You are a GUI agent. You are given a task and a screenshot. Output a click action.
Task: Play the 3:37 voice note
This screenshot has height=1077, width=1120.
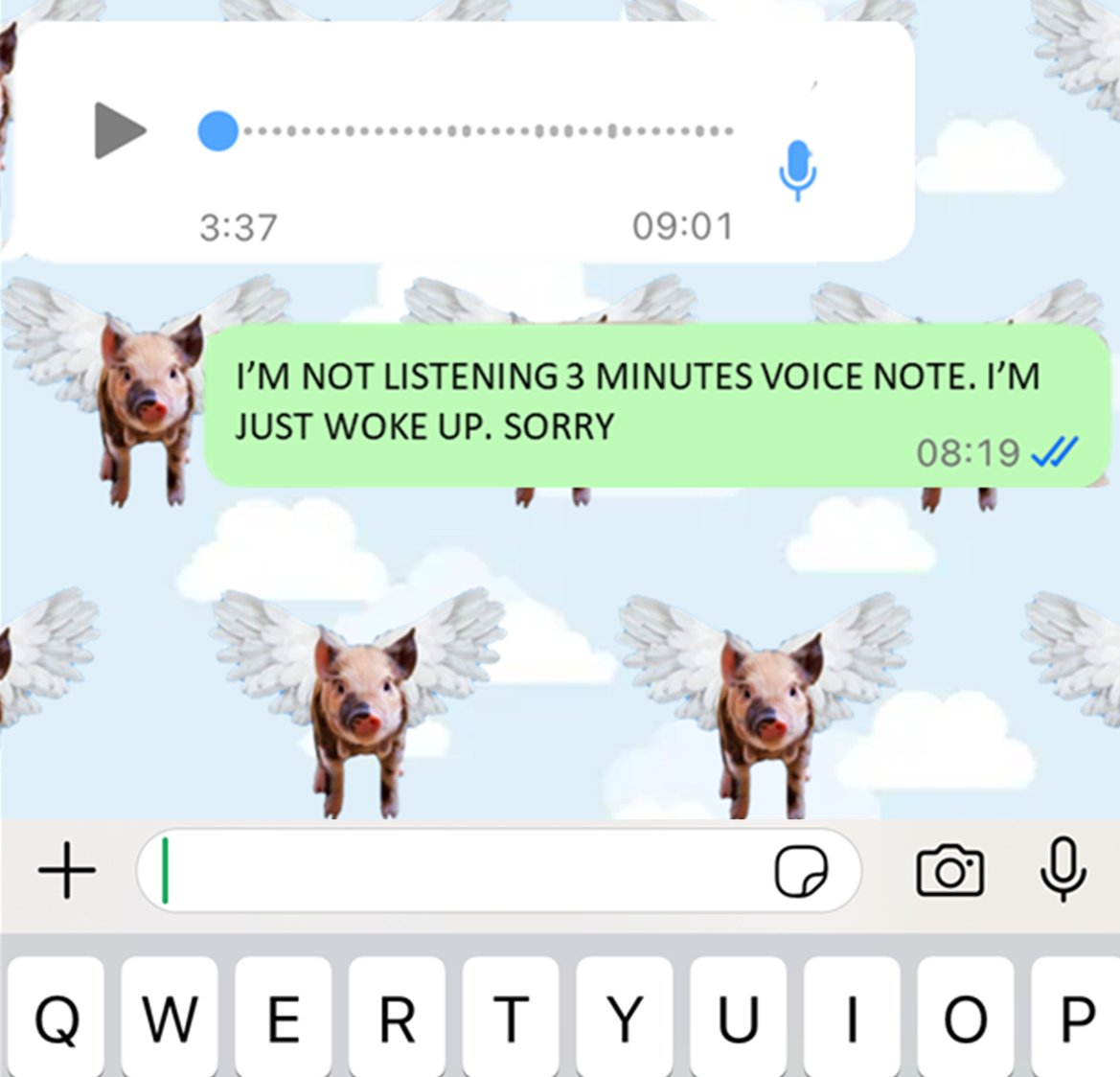tap(120, 130)
